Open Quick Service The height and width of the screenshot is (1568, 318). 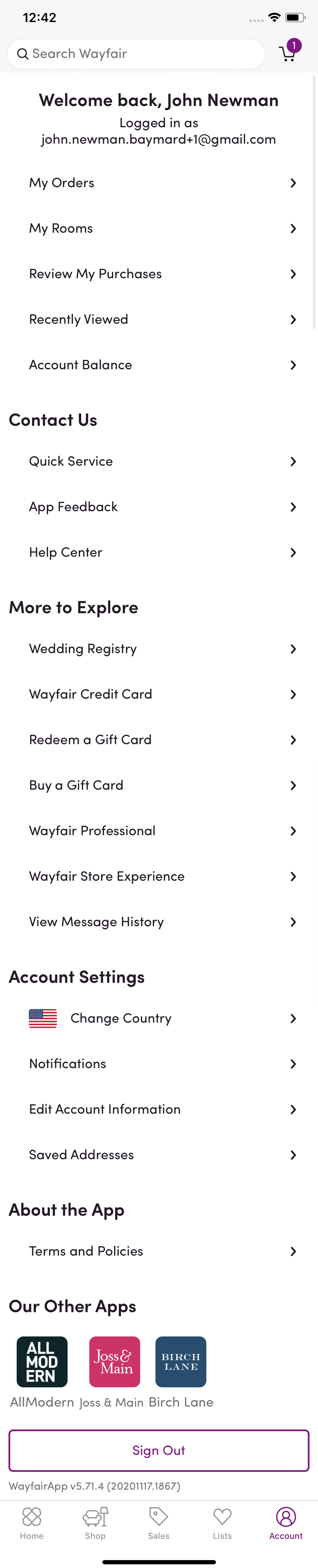pos(159,461)
